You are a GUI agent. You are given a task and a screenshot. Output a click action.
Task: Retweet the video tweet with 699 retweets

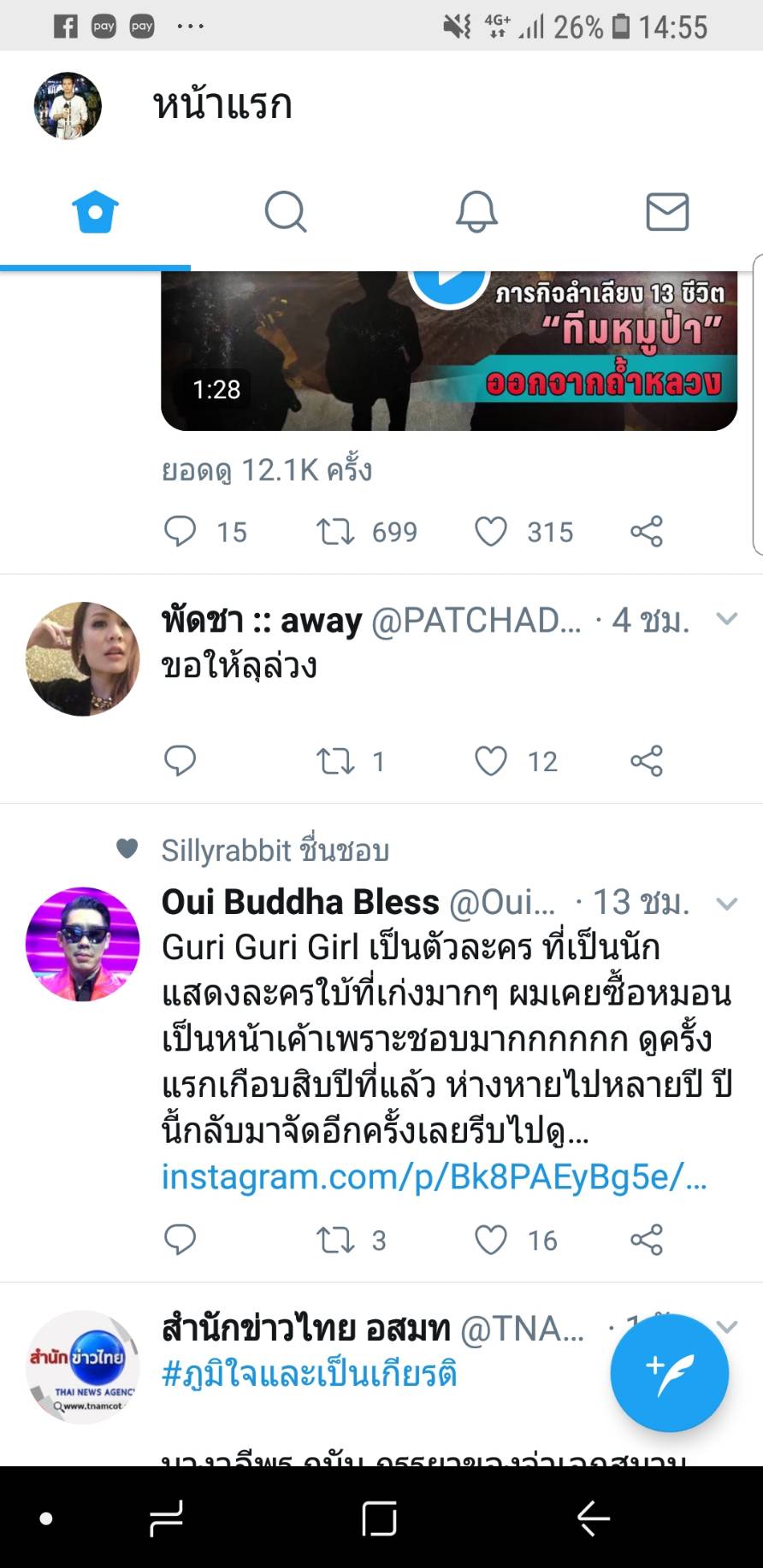click(335, 531)
